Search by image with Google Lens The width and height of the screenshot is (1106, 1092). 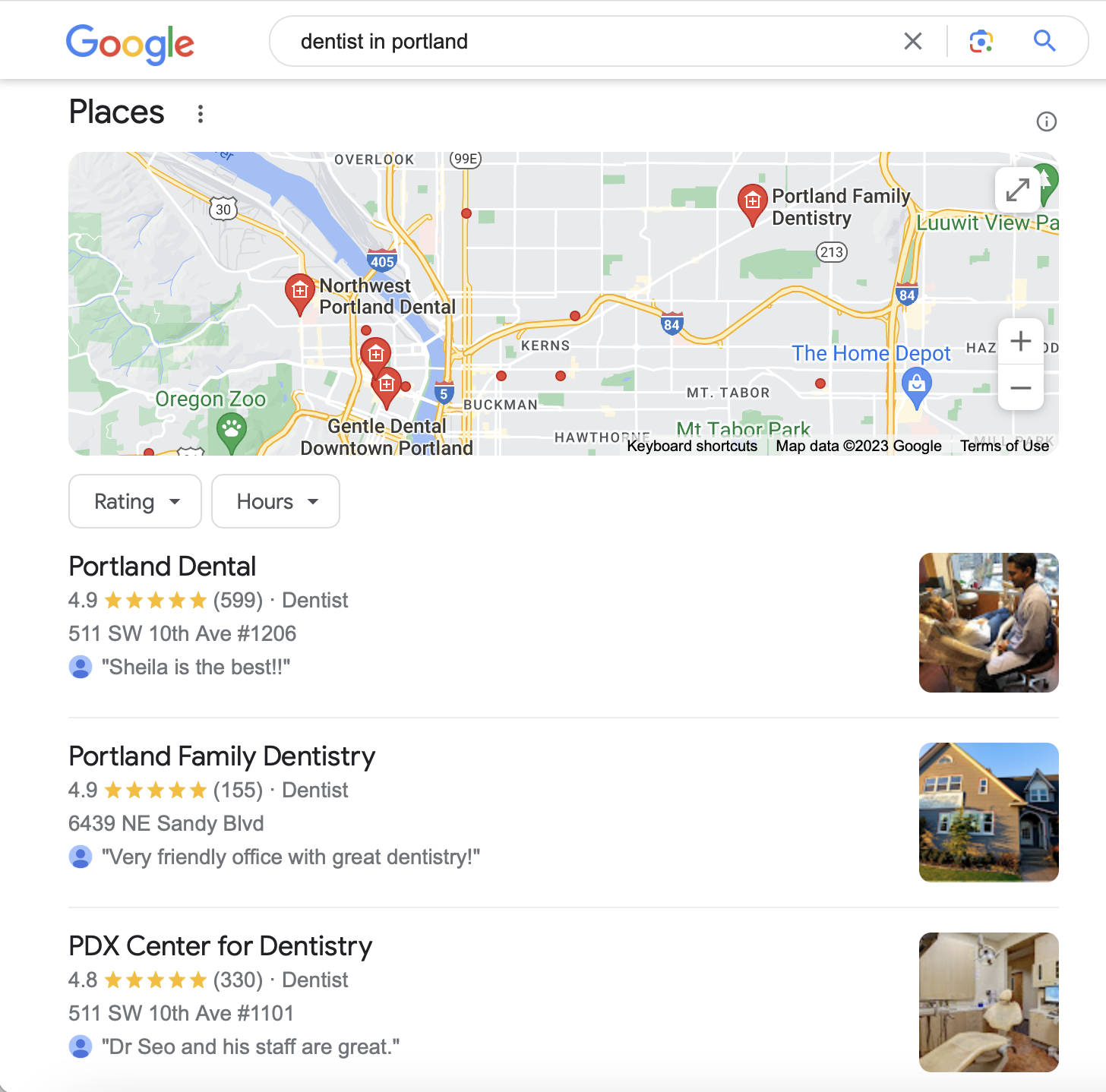[981, 41]
